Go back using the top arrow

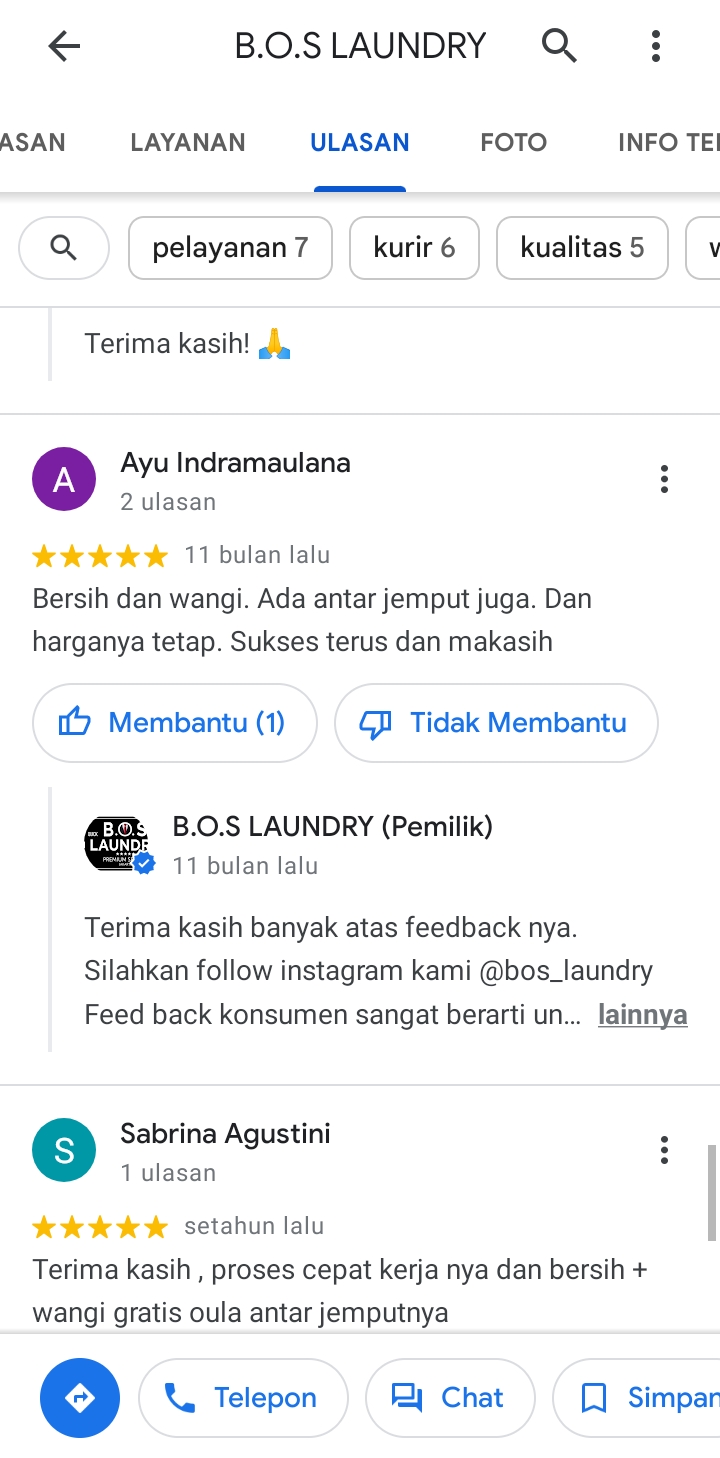pyautogui.click(x=64, y=46)
